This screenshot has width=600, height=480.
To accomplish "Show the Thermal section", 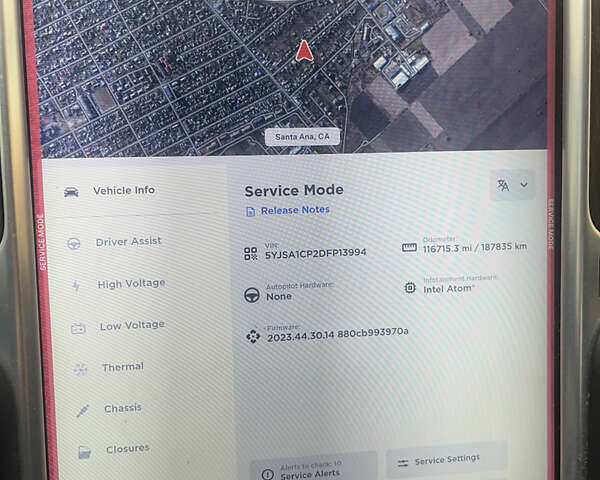I will (122, 367).
